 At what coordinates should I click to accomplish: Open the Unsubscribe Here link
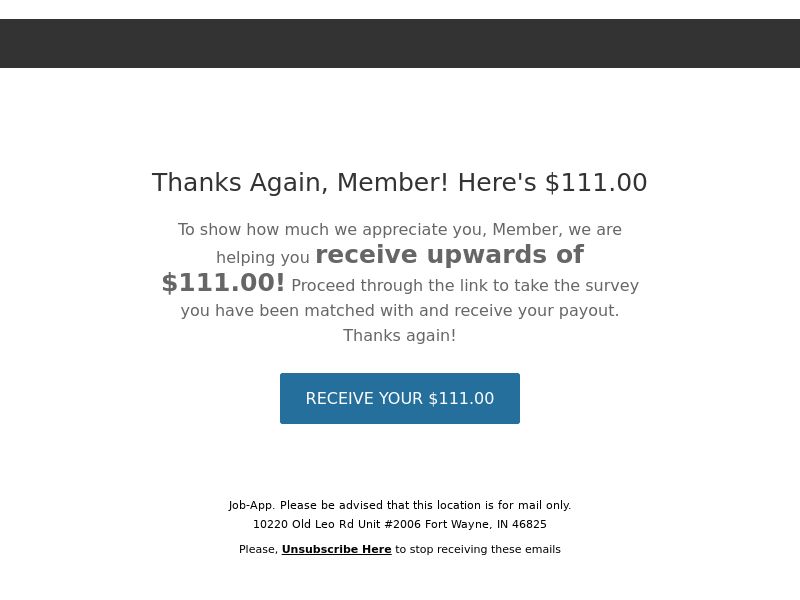pyautogui.click(x=336, y=549)
